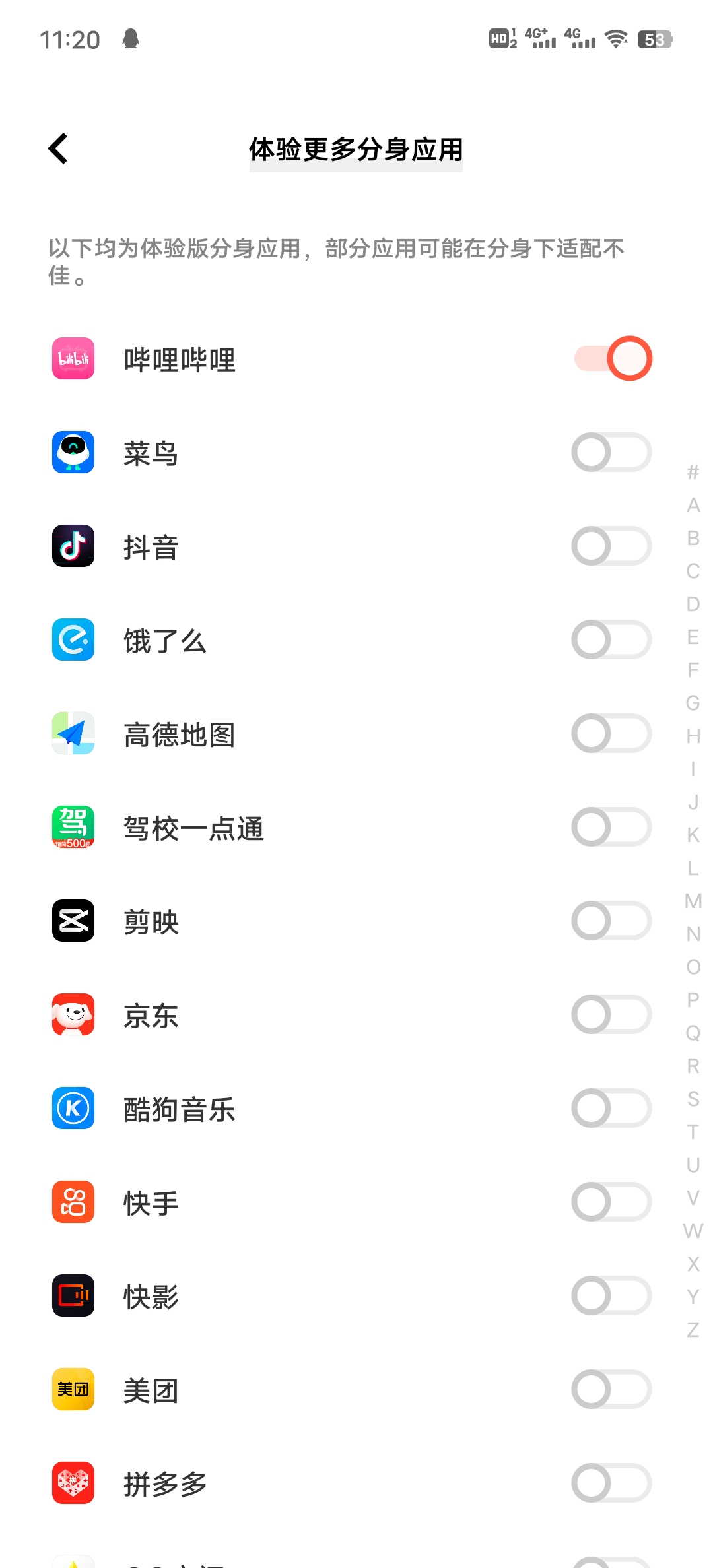713x1568 pixels.
Task: Turn on the 抖音 clone app
Action: 611,546
